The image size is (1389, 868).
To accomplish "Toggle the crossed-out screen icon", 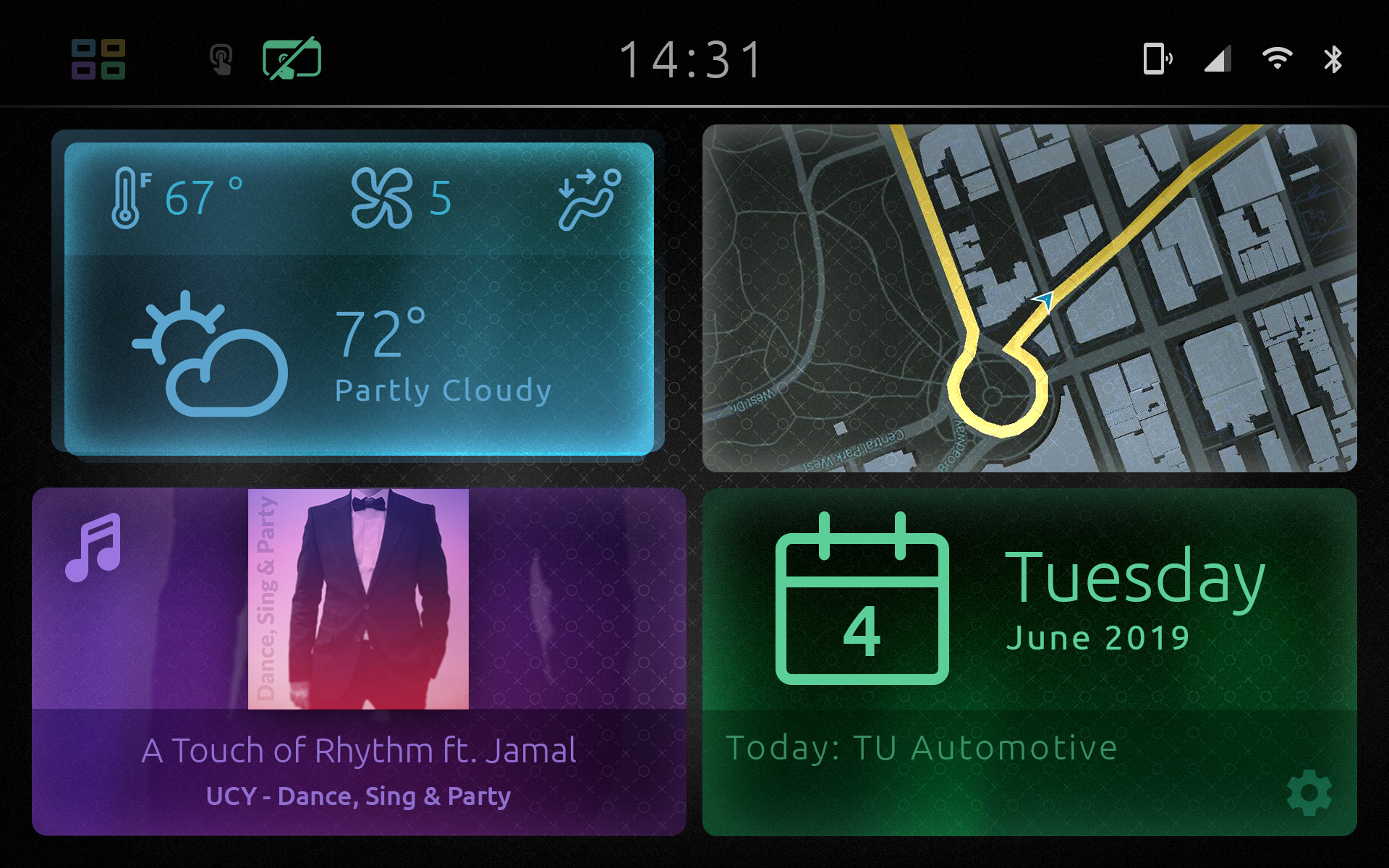I will pos(292,59).
